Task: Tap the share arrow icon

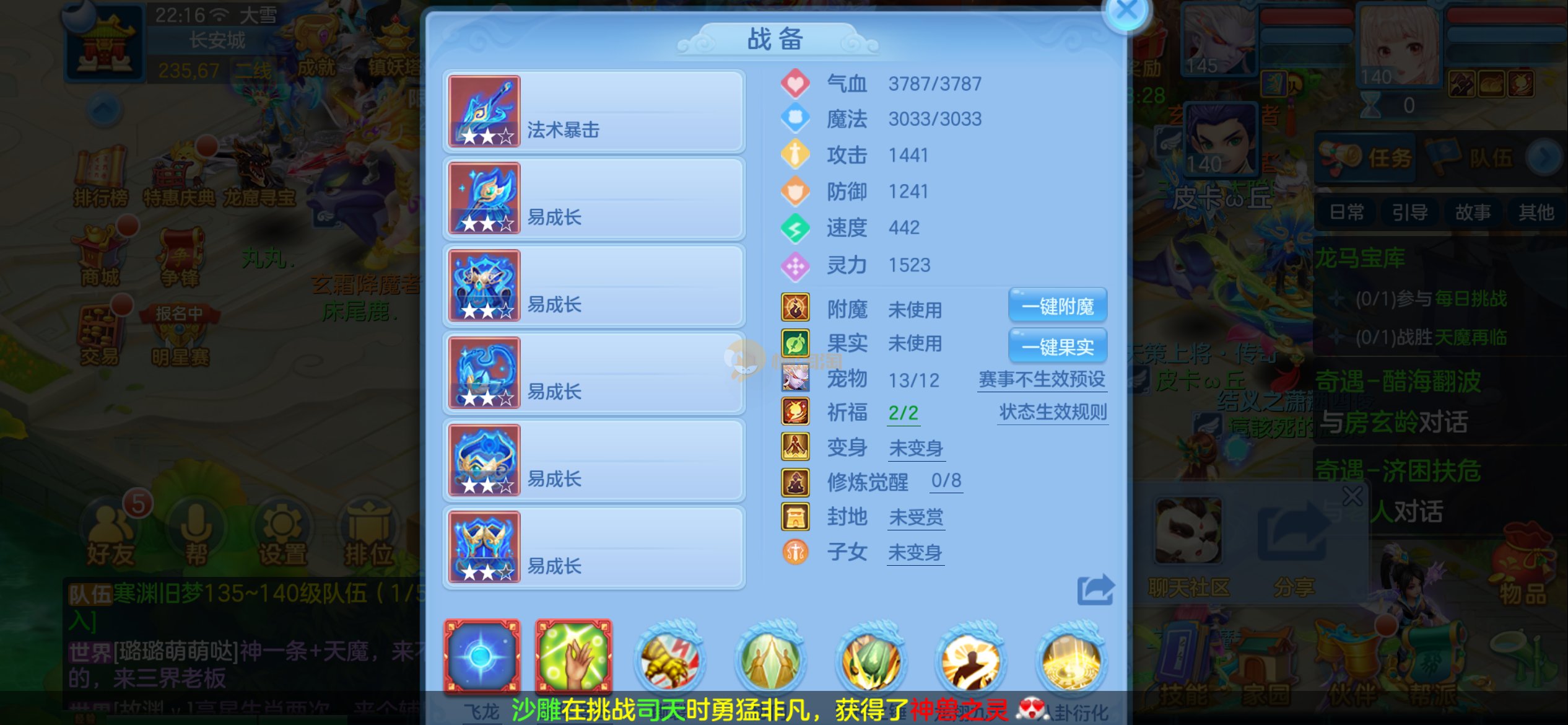Action: click(1095, 589)
